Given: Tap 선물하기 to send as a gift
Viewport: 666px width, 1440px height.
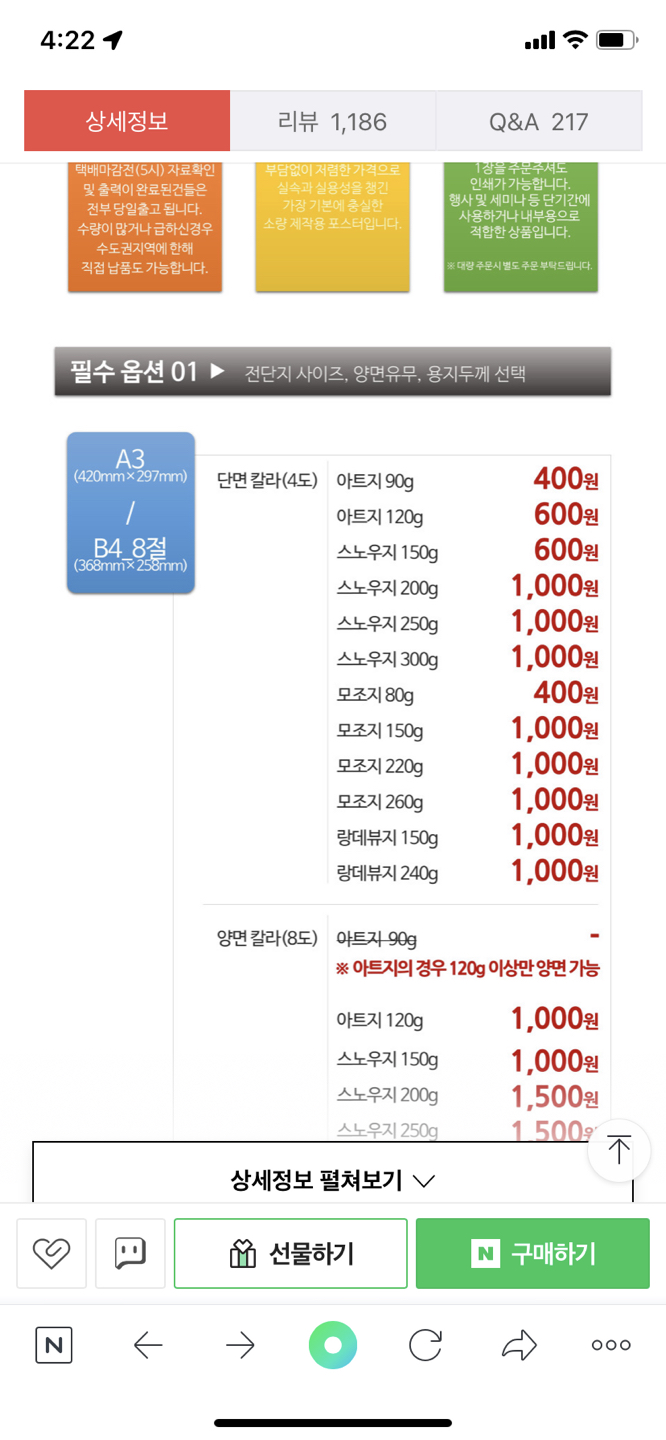Looking at the screenshot, I should point(291,1253).
